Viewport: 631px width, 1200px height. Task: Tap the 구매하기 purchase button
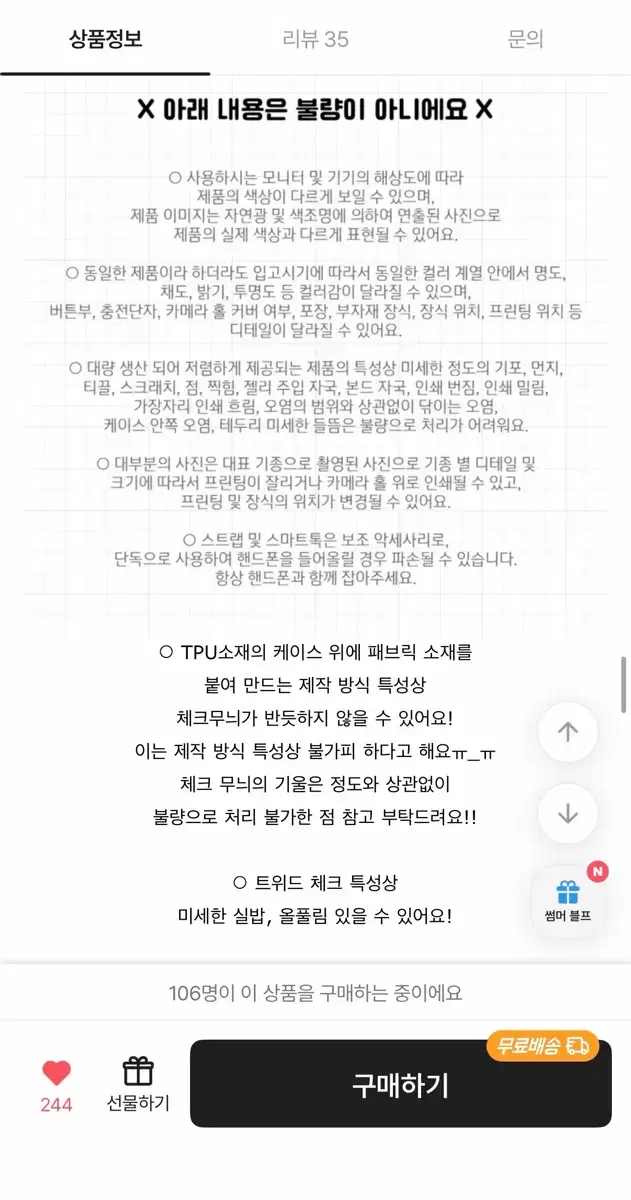(x=400, y=1084)
